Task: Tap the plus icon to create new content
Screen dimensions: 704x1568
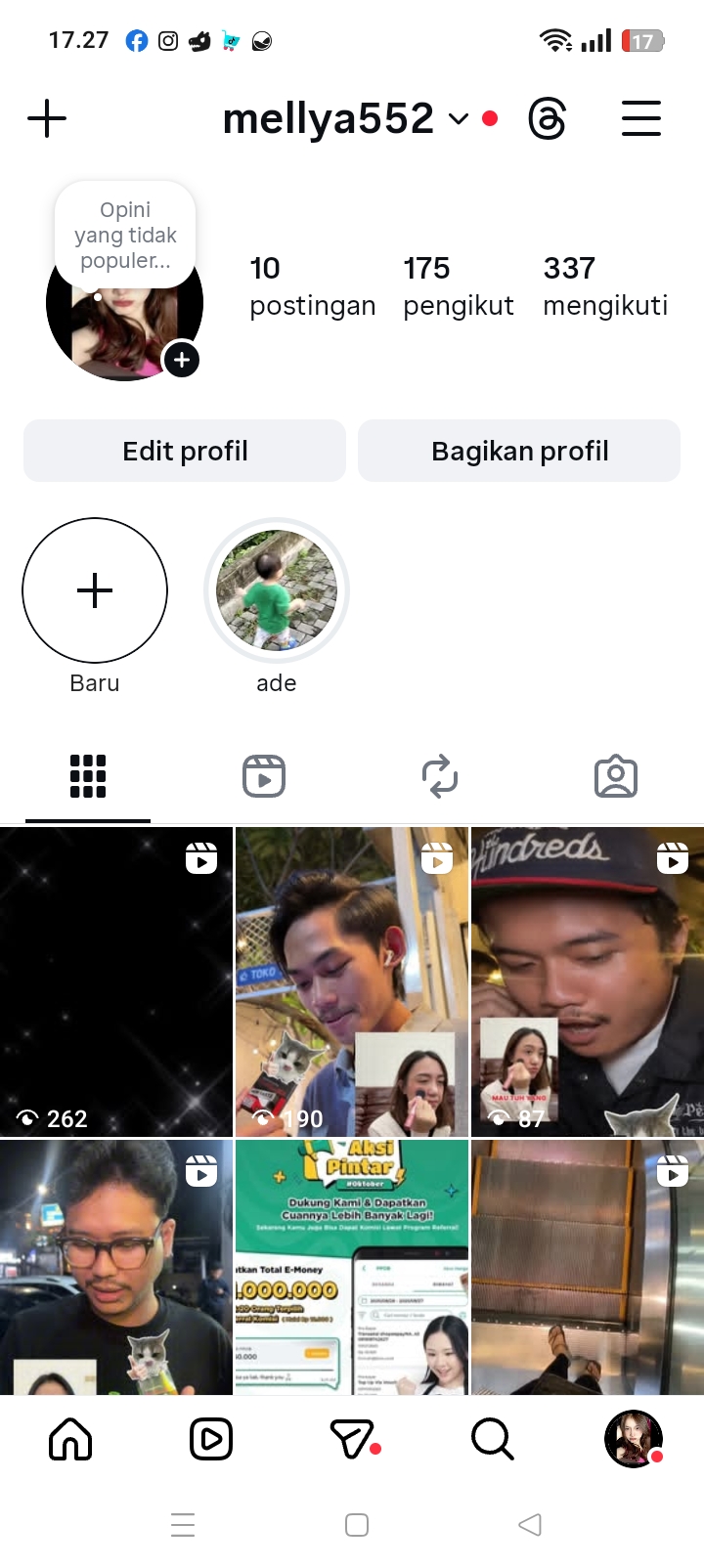Action: pos(47,119)
